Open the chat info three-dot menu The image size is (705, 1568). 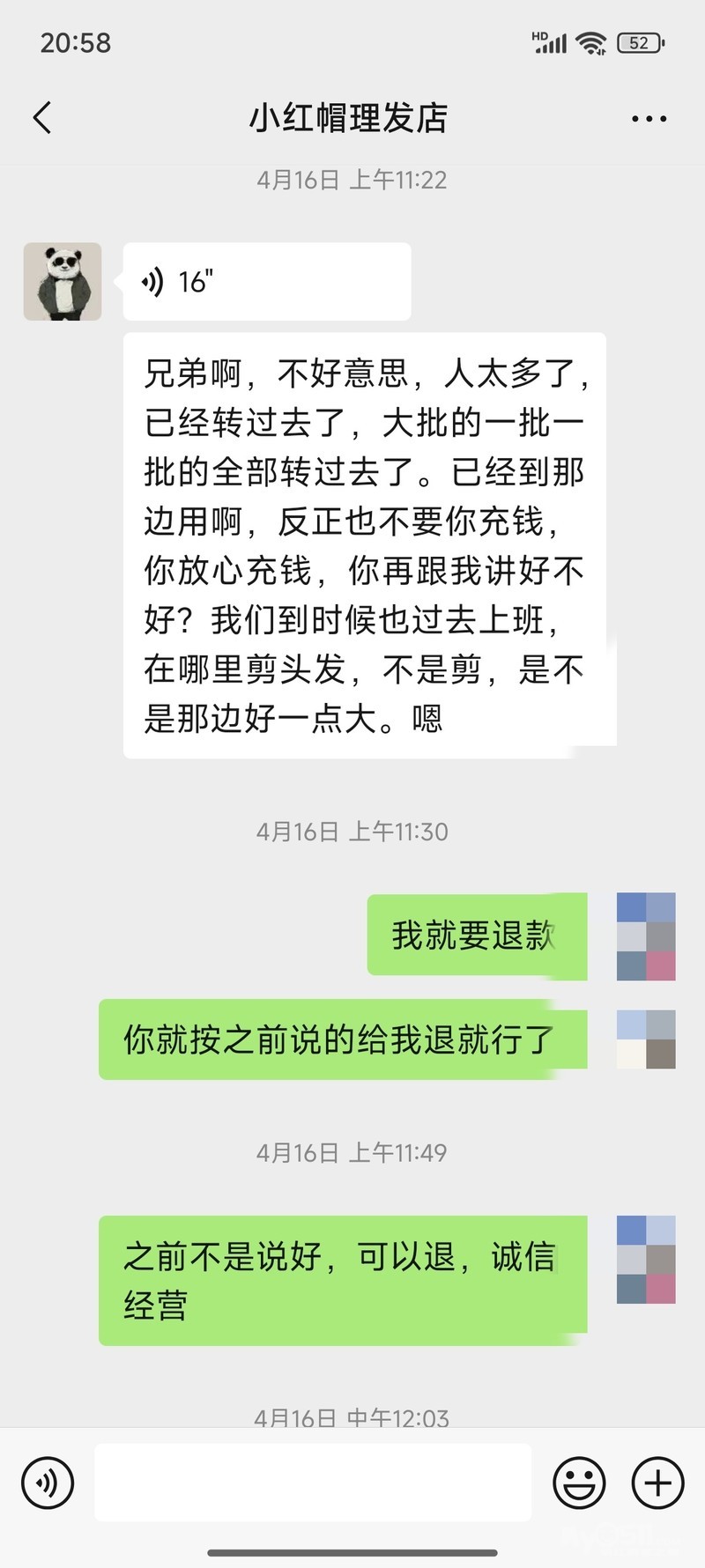pyautogui.click(x=649, y=119)
